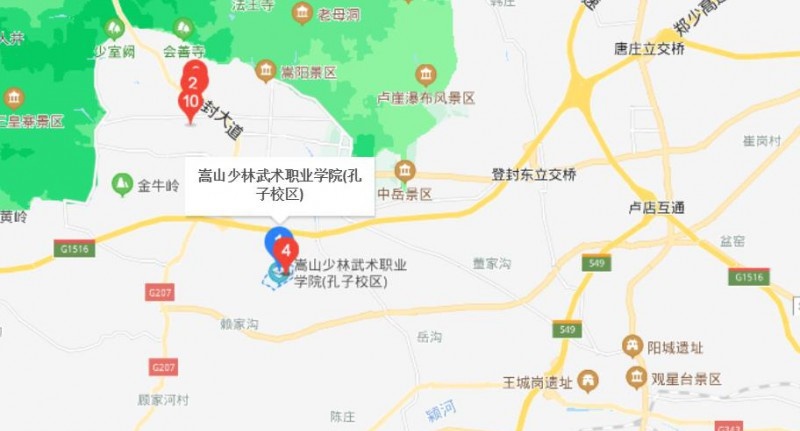This screenshot has width=800, height=431.
Task: Open the red marker numbered 4
Action: pyautogui.click(x=287, y=251)
